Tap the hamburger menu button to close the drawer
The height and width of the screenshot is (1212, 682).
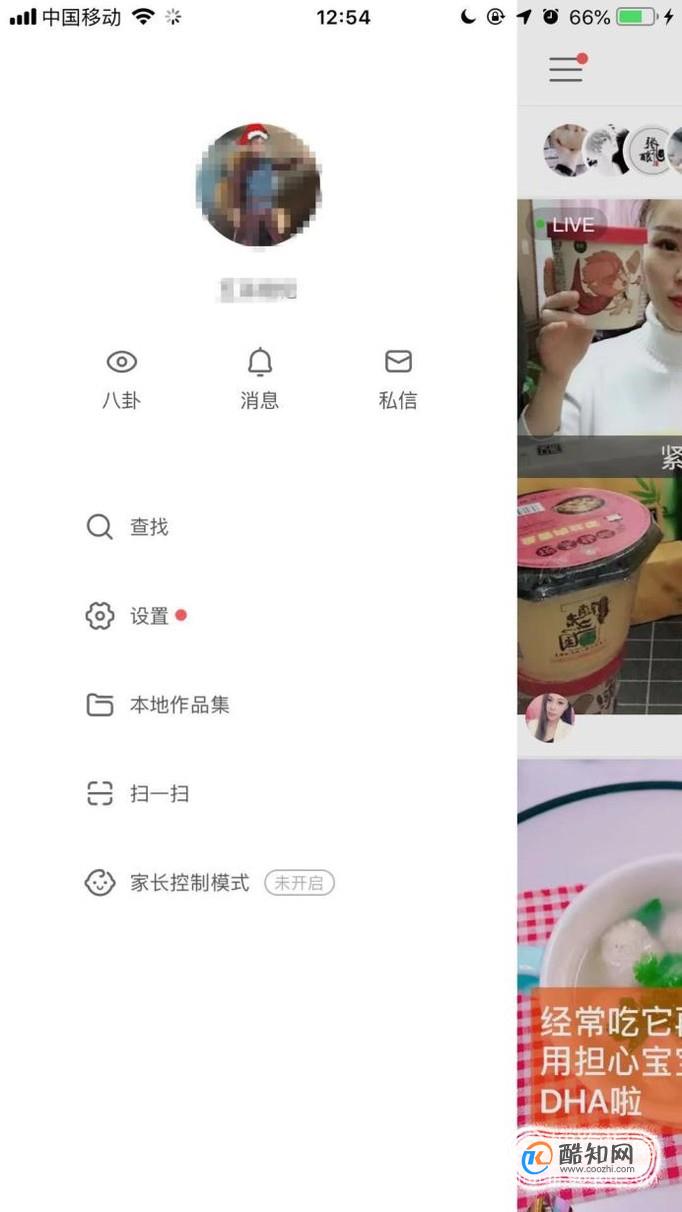click(566, 69)
